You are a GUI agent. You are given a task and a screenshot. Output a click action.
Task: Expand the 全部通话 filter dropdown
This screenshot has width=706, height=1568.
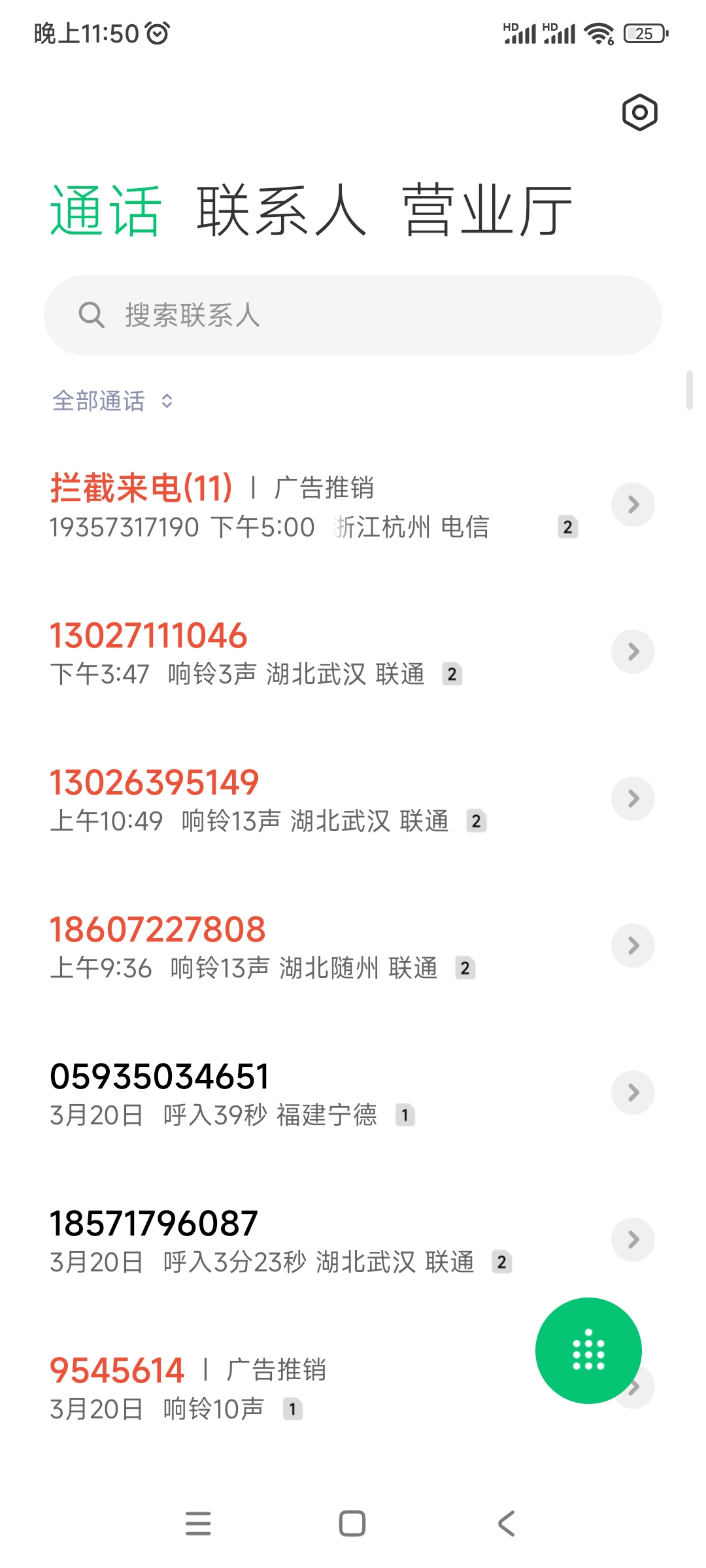pyautogui.click(x=113, y=400)
